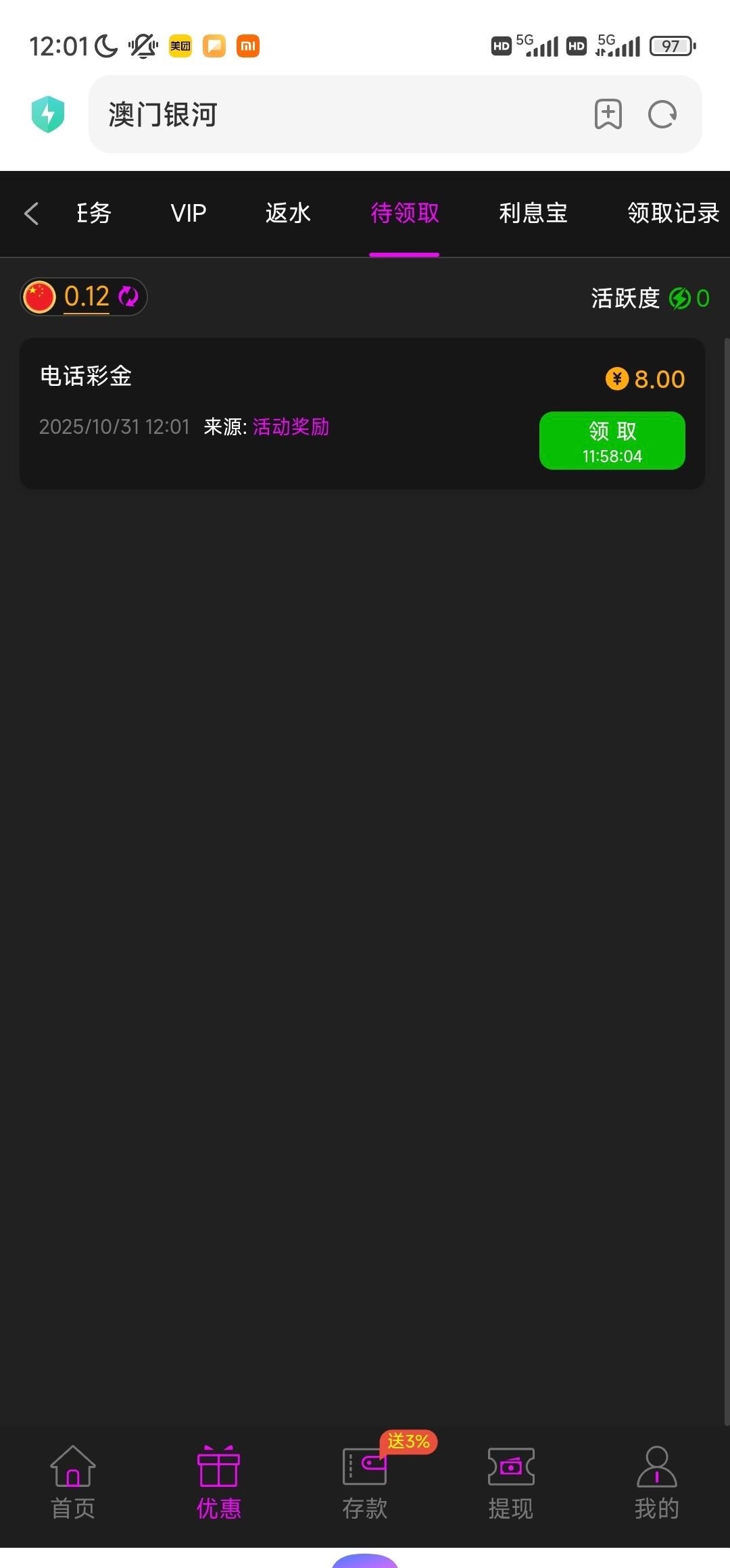Go to 首页 in bottom navigation
Image resolution: width=730 pixels, height=1568 pixels.
pyautogui.click(x=73, y=1483)
